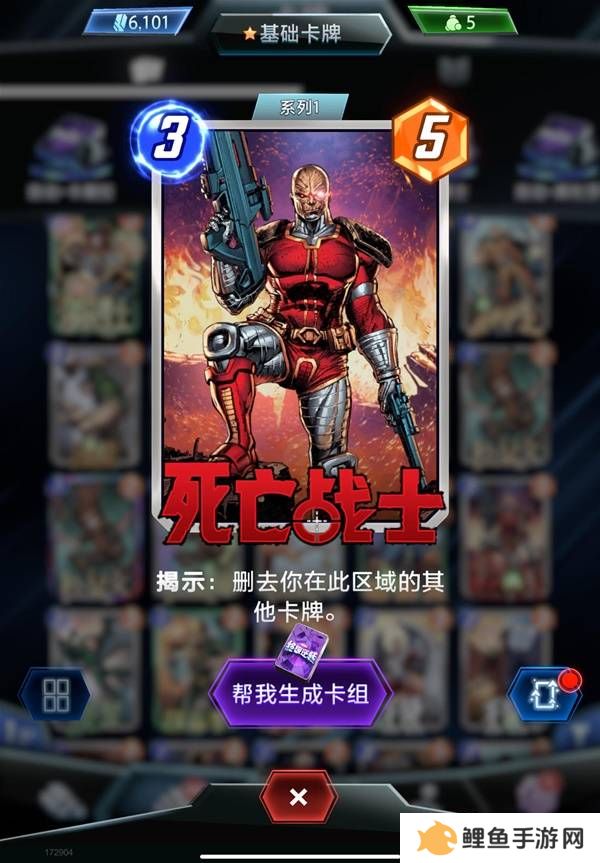Close the card detail view

(297, 797)
